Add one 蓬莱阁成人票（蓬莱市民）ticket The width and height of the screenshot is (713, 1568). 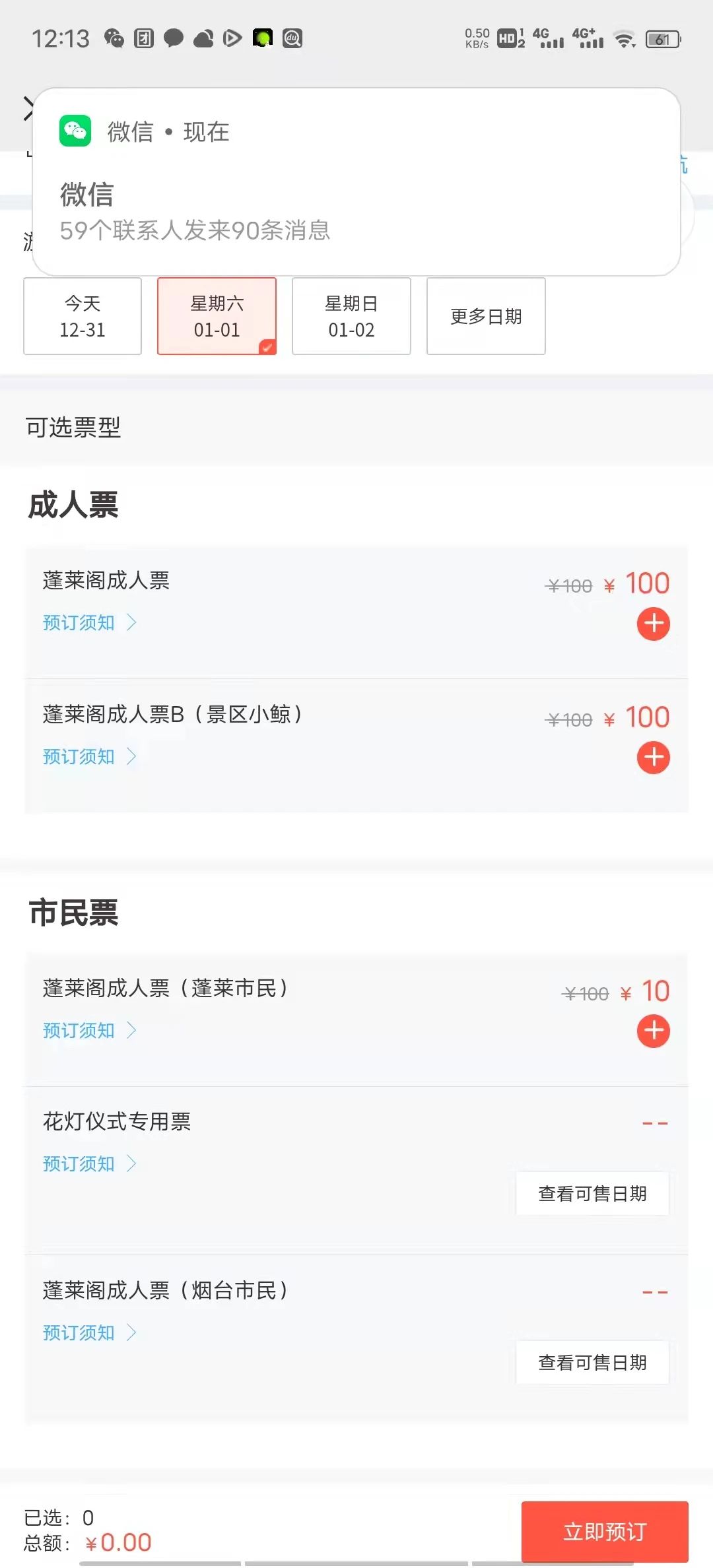pos(653,1030)
